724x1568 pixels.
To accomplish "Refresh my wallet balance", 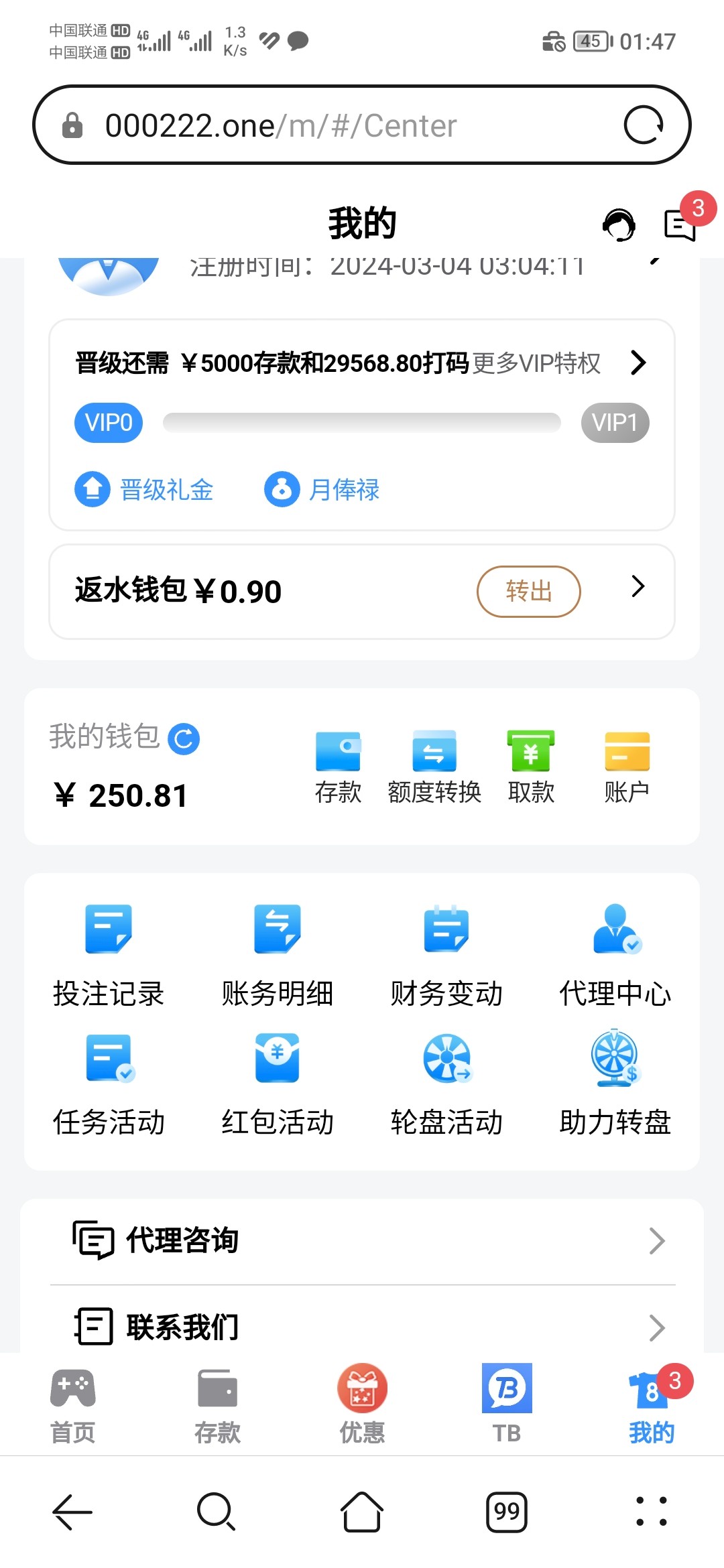I will click(x=184, y=739).
